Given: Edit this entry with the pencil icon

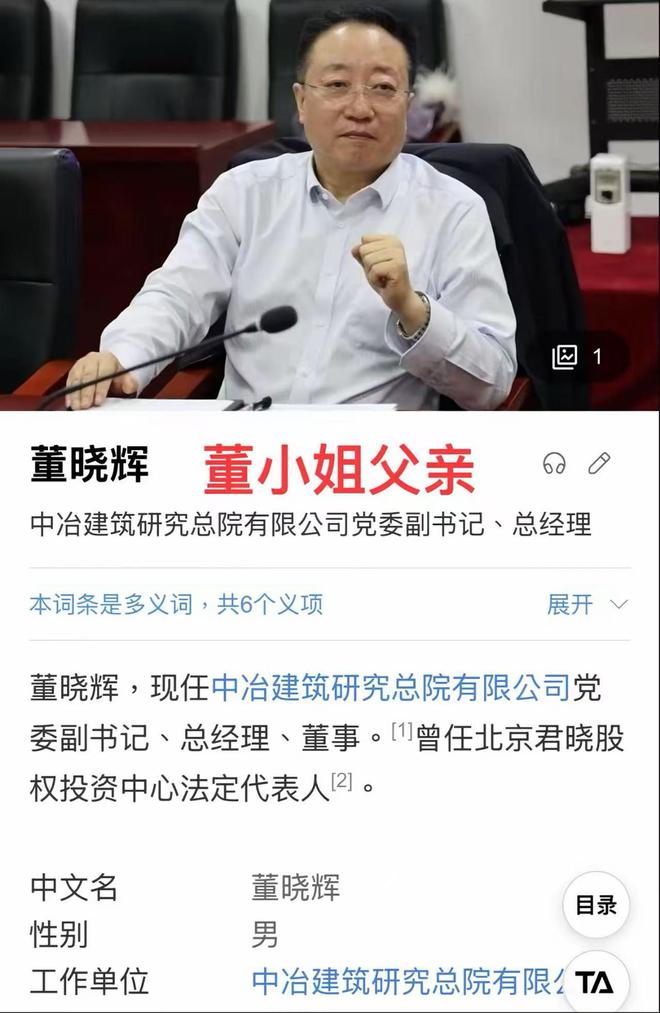Looking at the screenshot, I should [599, 463].
